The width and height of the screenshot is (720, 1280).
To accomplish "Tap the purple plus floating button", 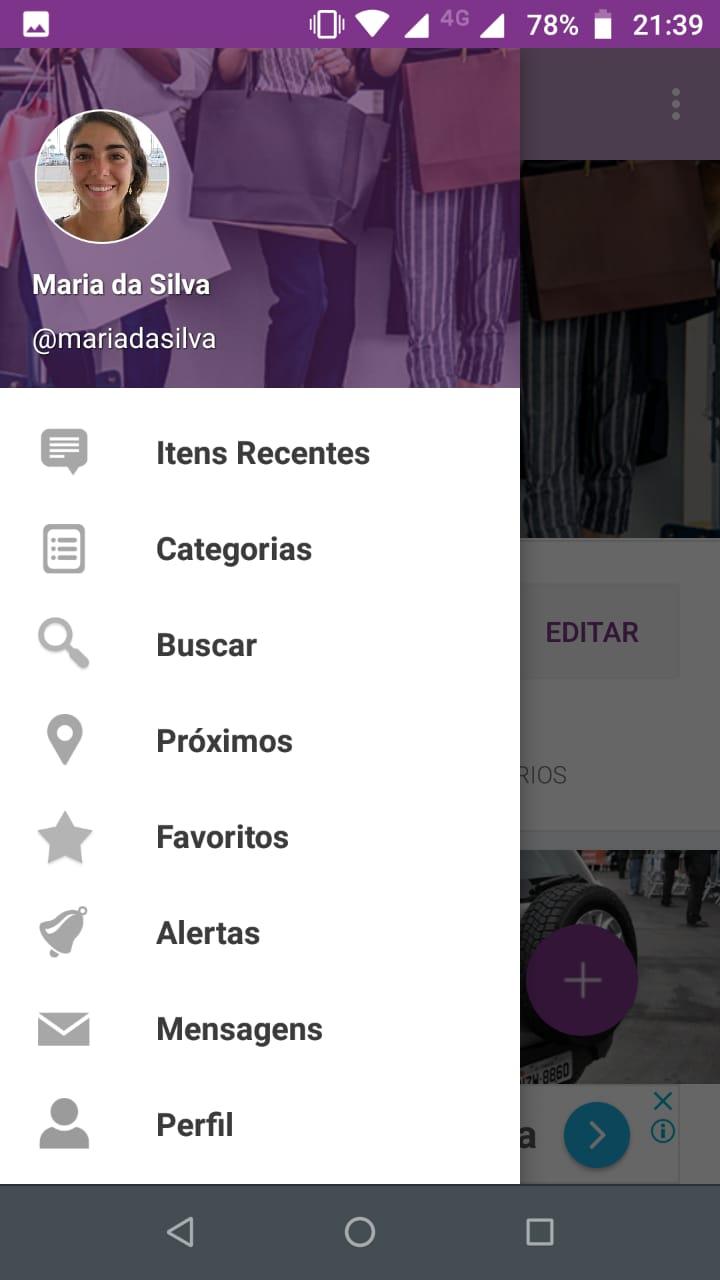I will tap(582, 981).
